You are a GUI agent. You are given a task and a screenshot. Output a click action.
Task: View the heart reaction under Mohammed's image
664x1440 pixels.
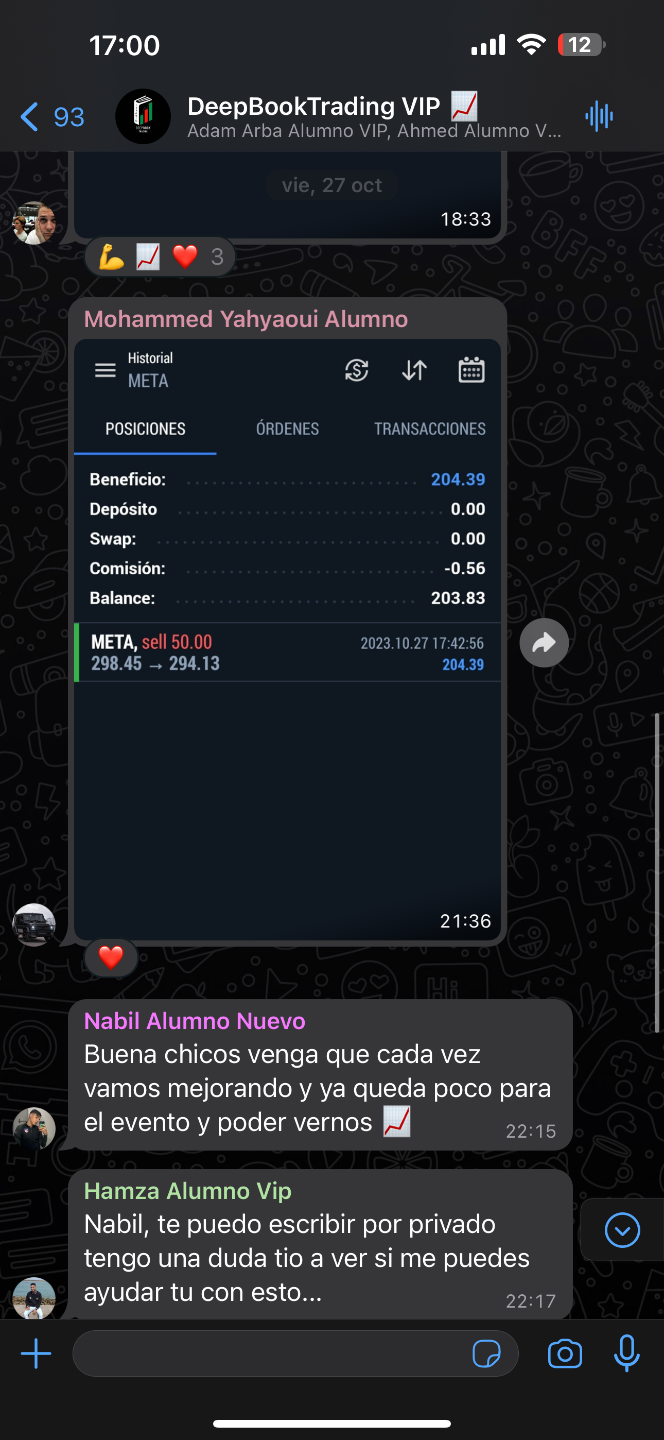pyautogui.click(x=111, y=957)
